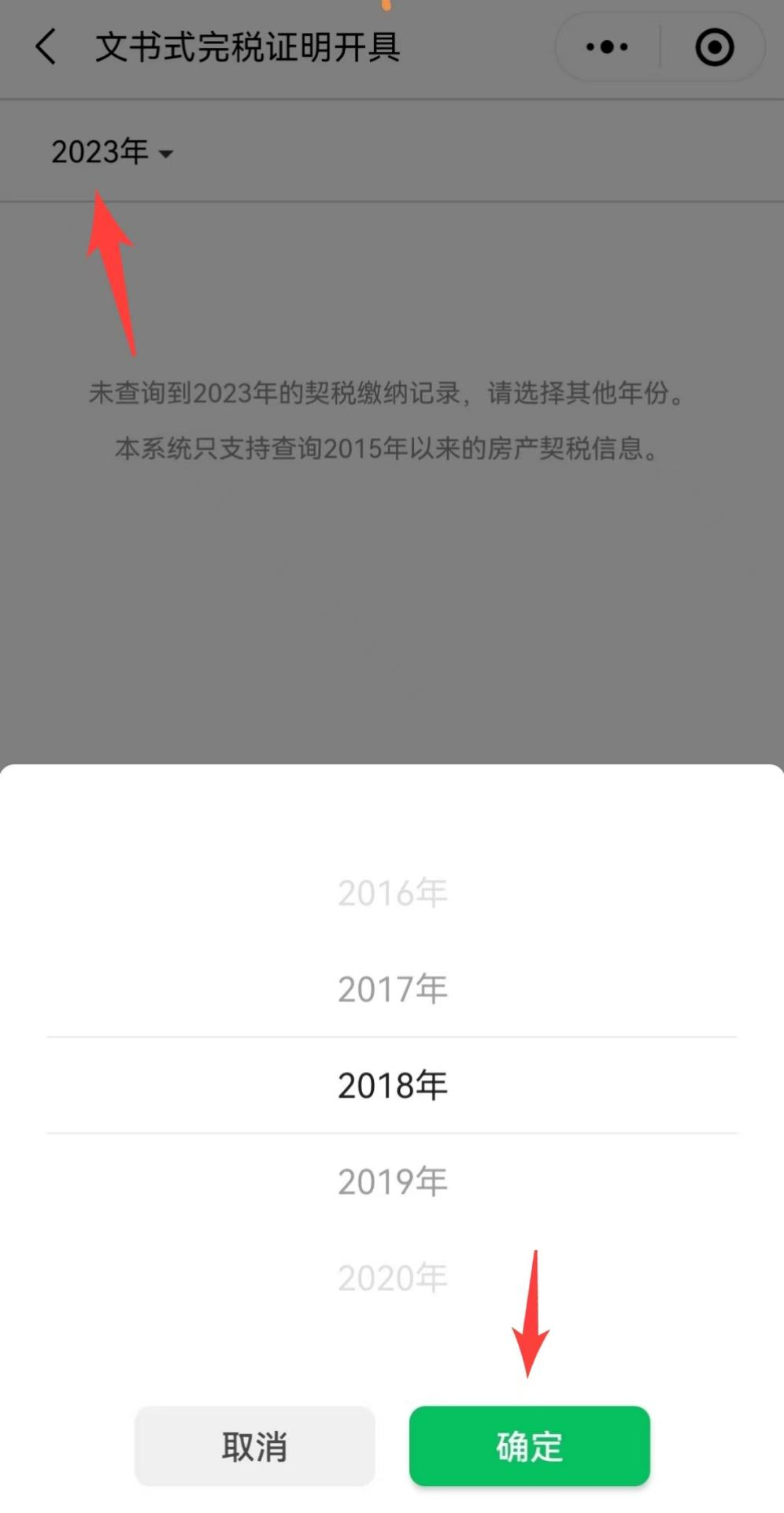
Task: Expand the 2023年 year dropdown
Action: (x=112, y=151)
